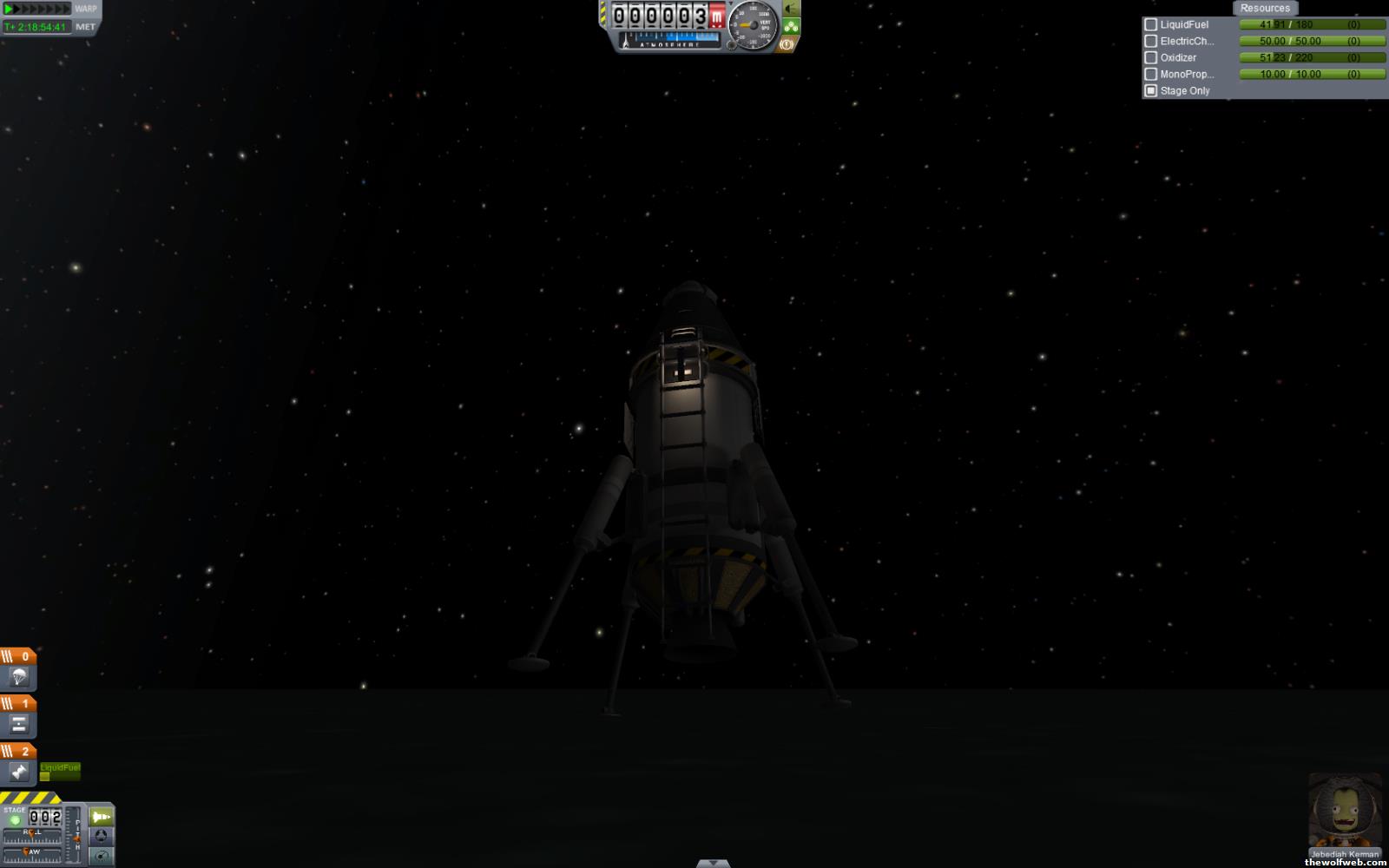
Task: Select the parachute icon in stage 0
Action: tap(19, 678)
